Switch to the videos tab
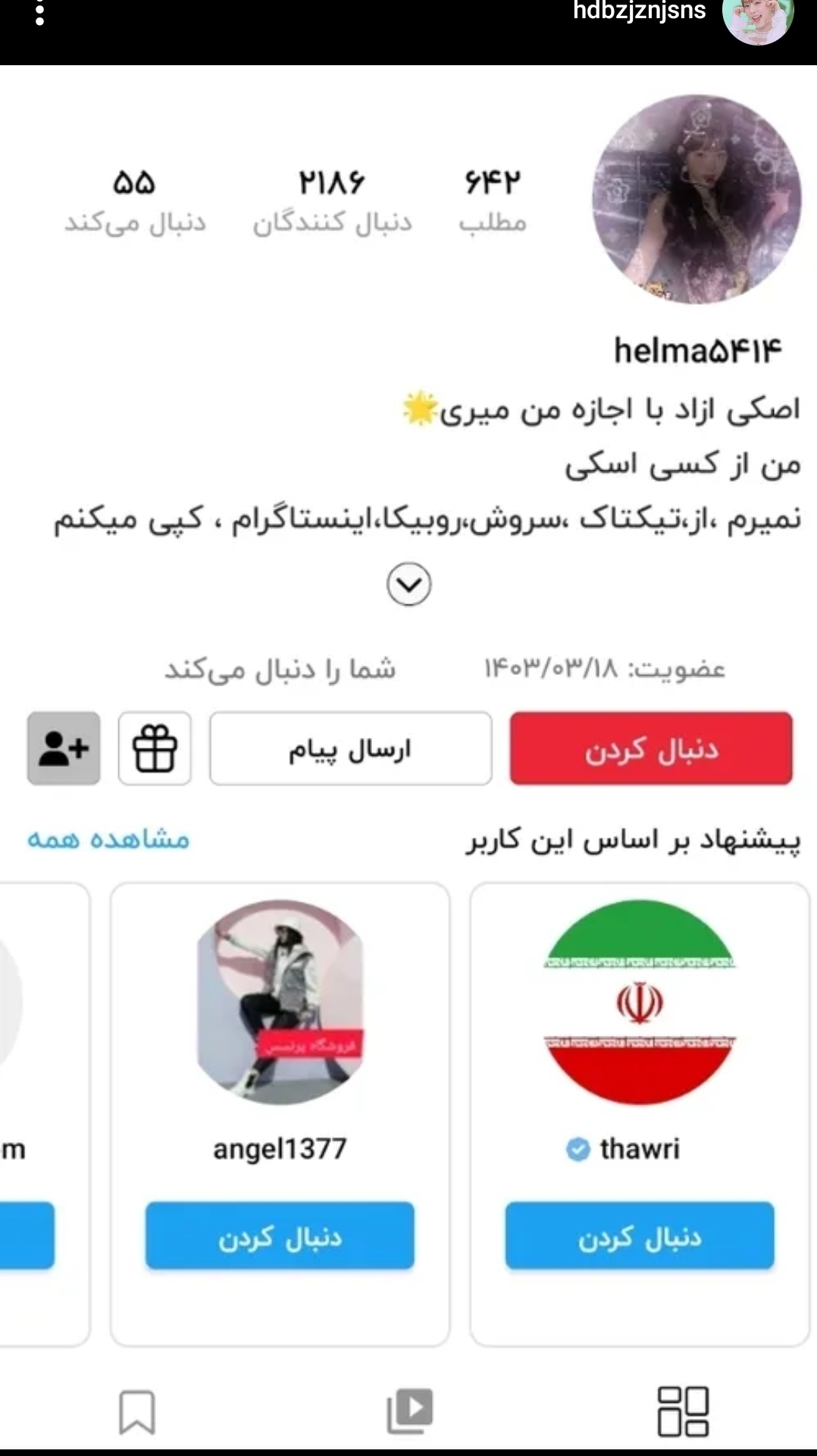Image resolution: width=817 pixels, height=1456 pixels. coord(409,1411)
